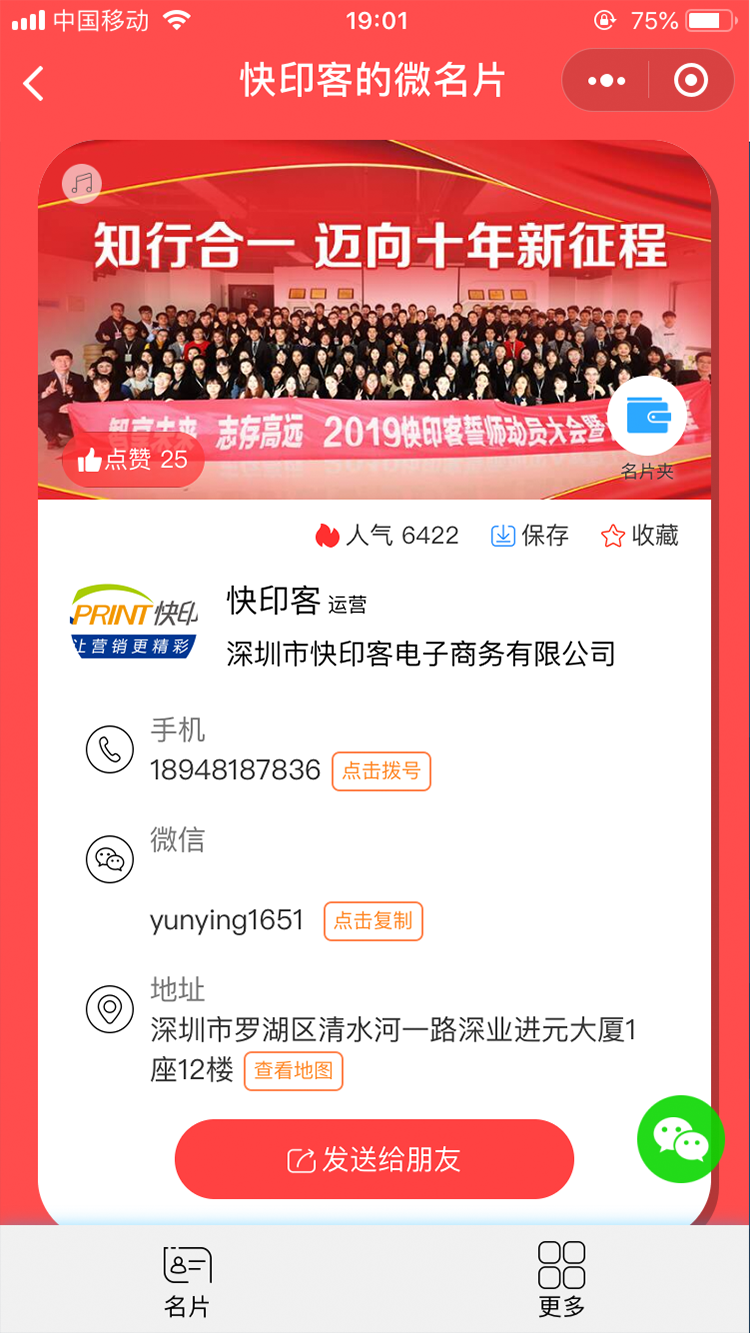The image size is (750, 1333).
Task: Tap 发送给朋友 to share the card
Action: point(374,1159)
